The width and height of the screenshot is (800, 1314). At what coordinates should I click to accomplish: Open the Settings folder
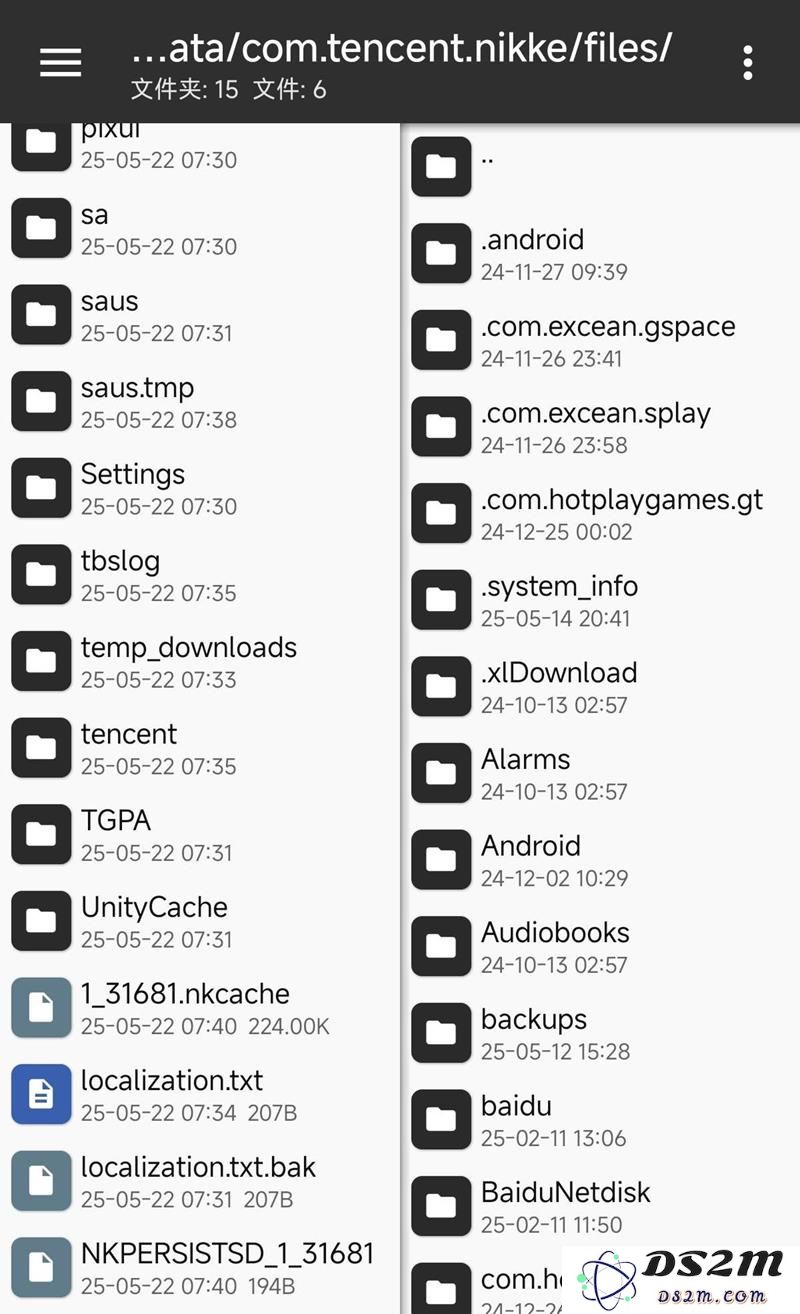click(x=200, y=488)
